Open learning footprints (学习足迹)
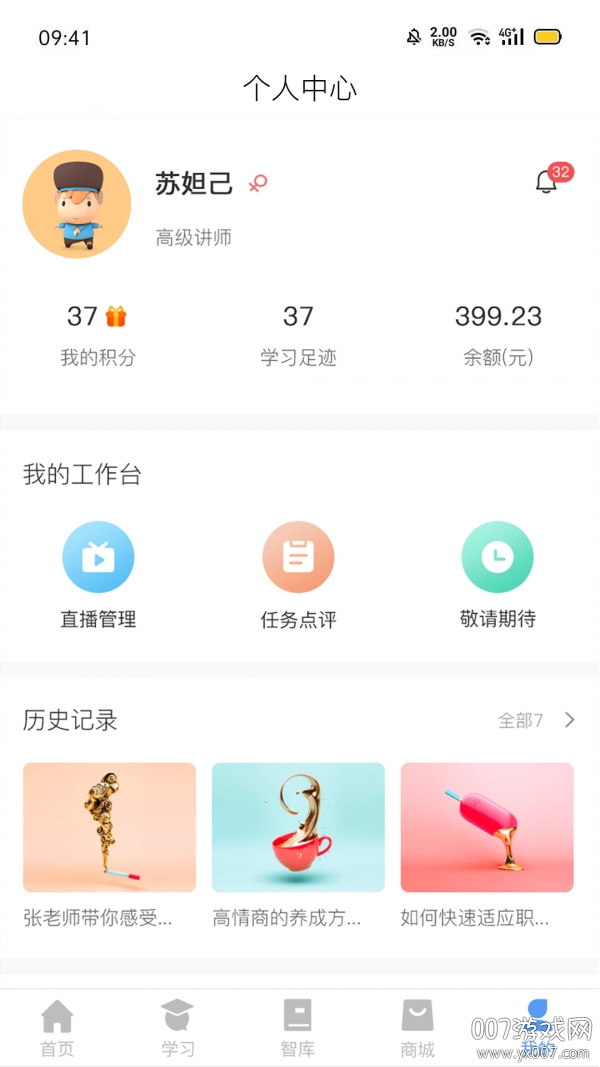Image resolution: width=600 pixels, height=1067 pixels. point(298,335)
